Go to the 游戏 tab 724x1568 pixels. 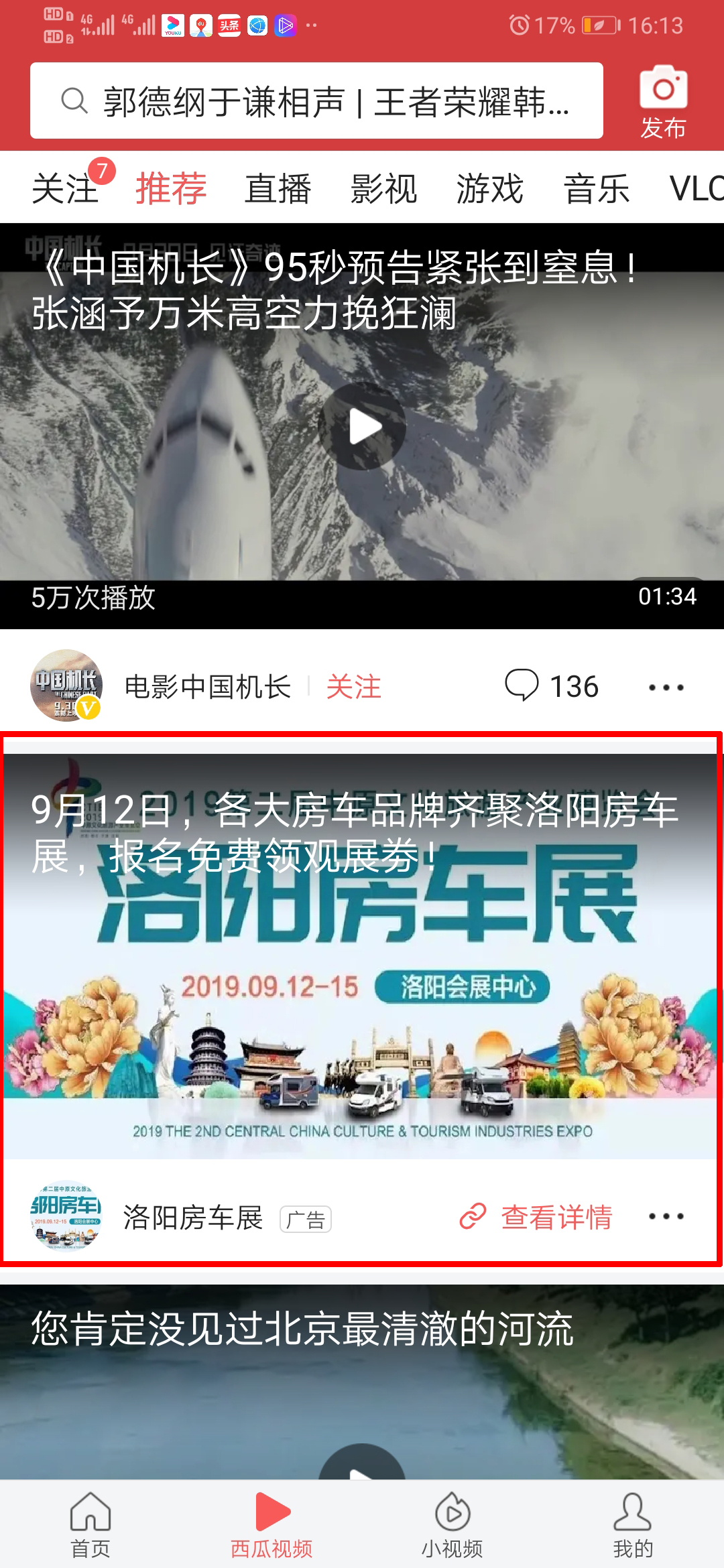(x=489, y=188)
